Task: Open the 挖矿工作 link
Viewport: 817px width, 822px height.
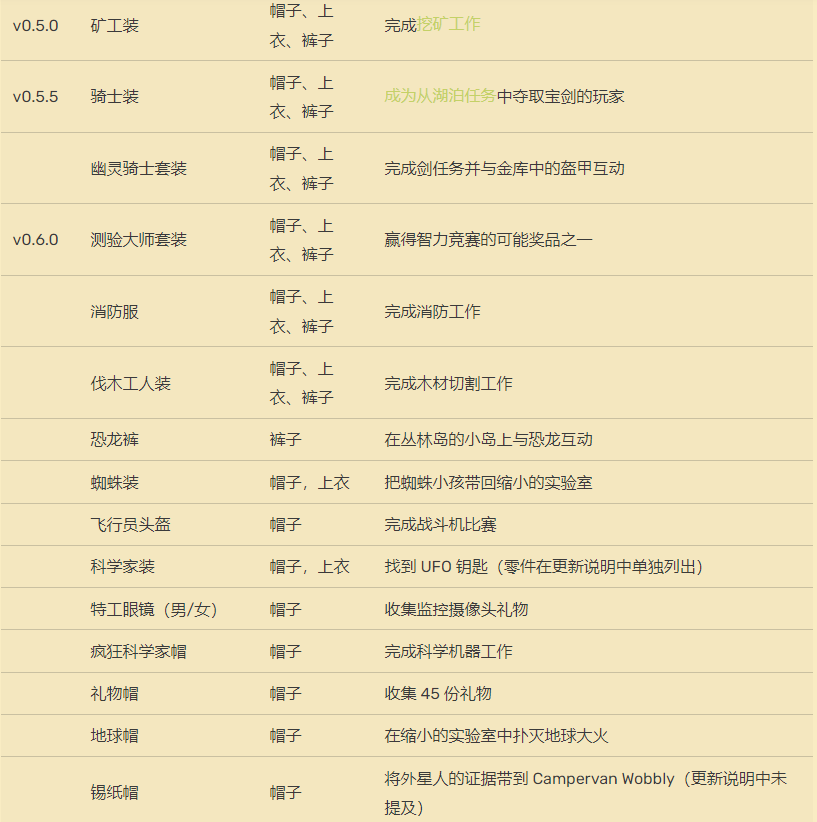Action: click(448, 25)
